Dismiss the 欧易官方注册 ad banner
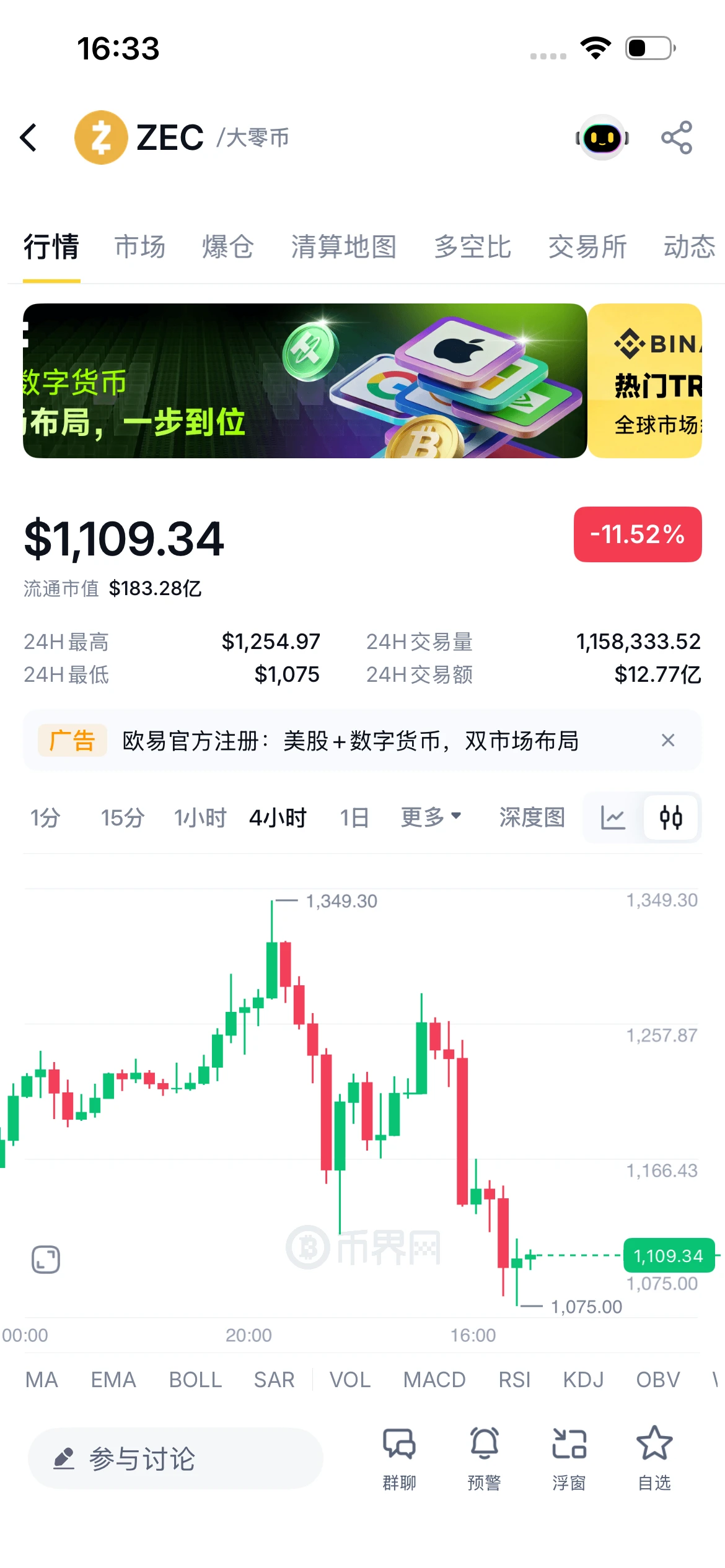 tap(668, 740)
